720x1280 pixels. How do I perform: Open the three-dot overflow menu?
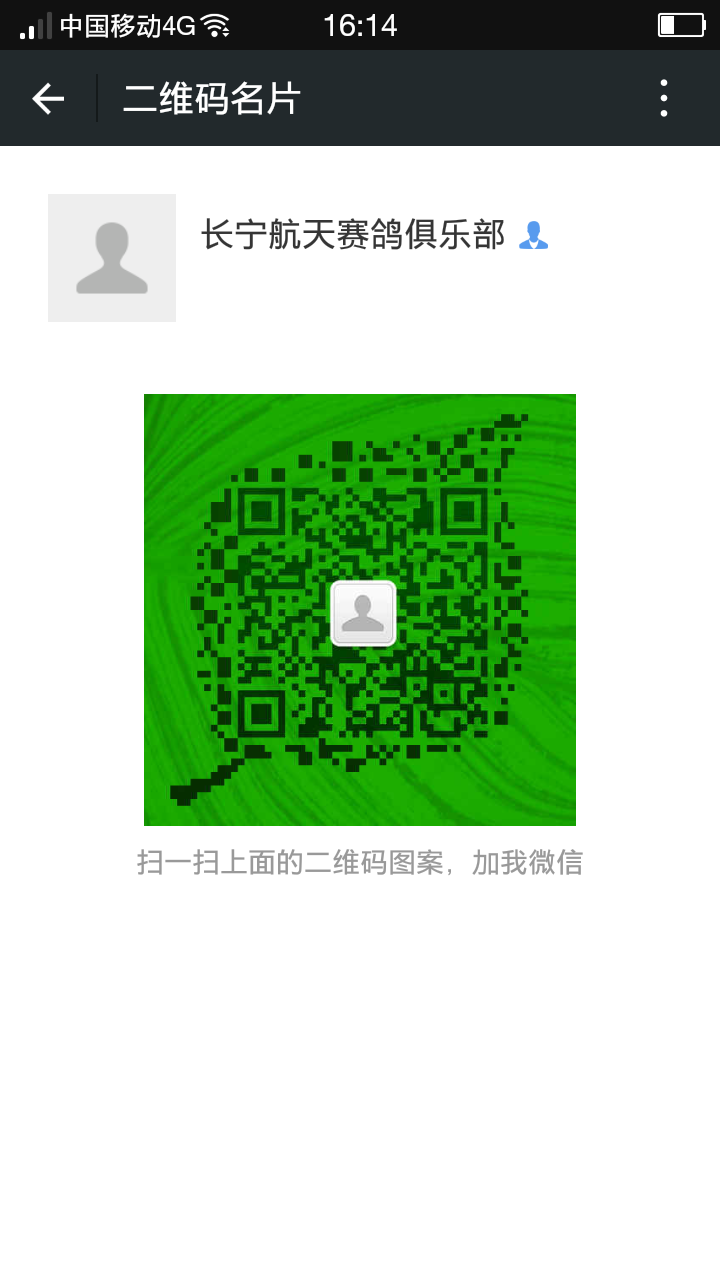pyautogui.click(x=664, y=98)
